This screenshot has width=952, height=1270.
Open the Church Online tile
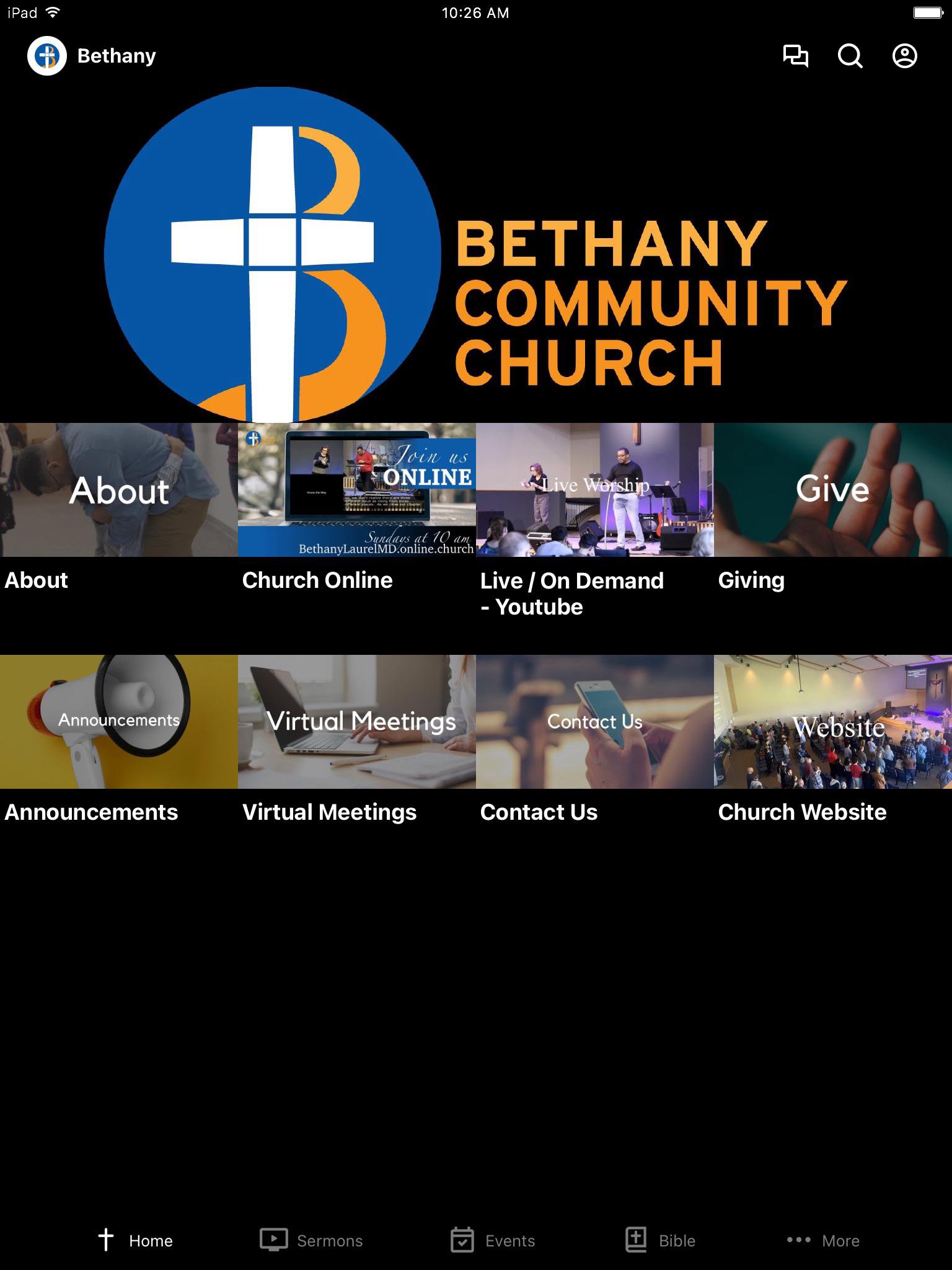[356, 490]
